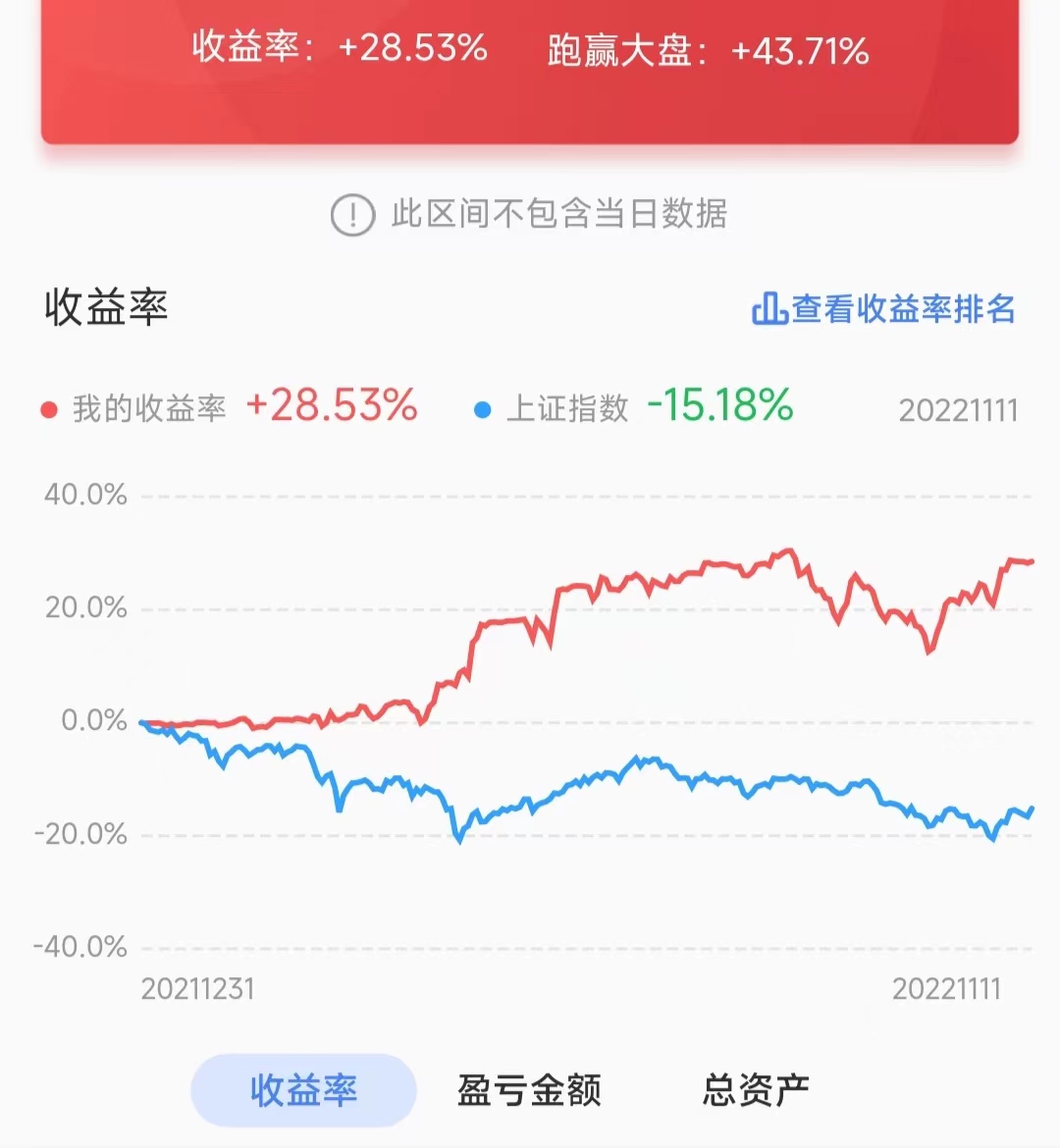1060x1148 pixels.
Task: Switch to the 总资产 tab
Action: pyautogui.click(x=756, y=1090)
